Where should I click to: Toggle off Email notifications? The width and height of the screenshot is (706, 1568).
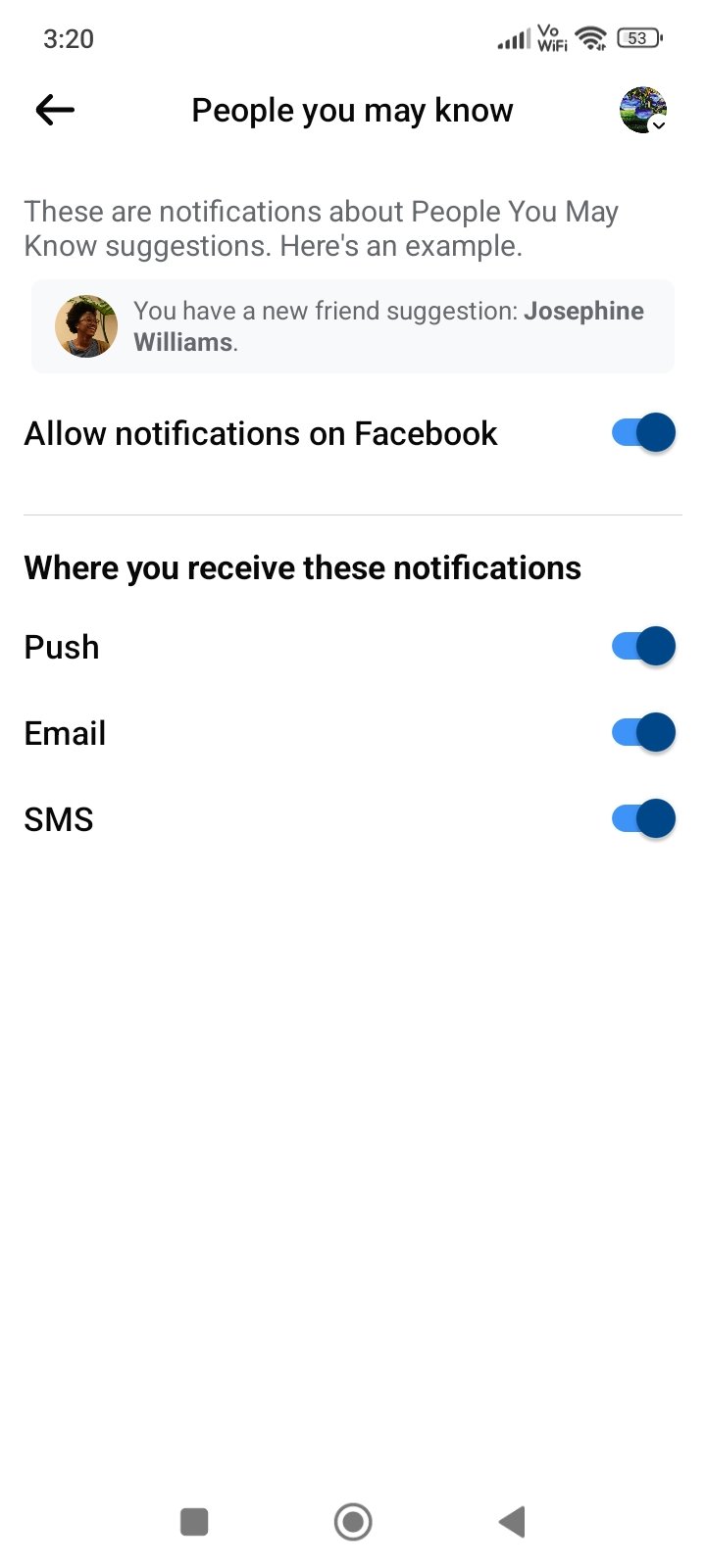click(643, 733)
